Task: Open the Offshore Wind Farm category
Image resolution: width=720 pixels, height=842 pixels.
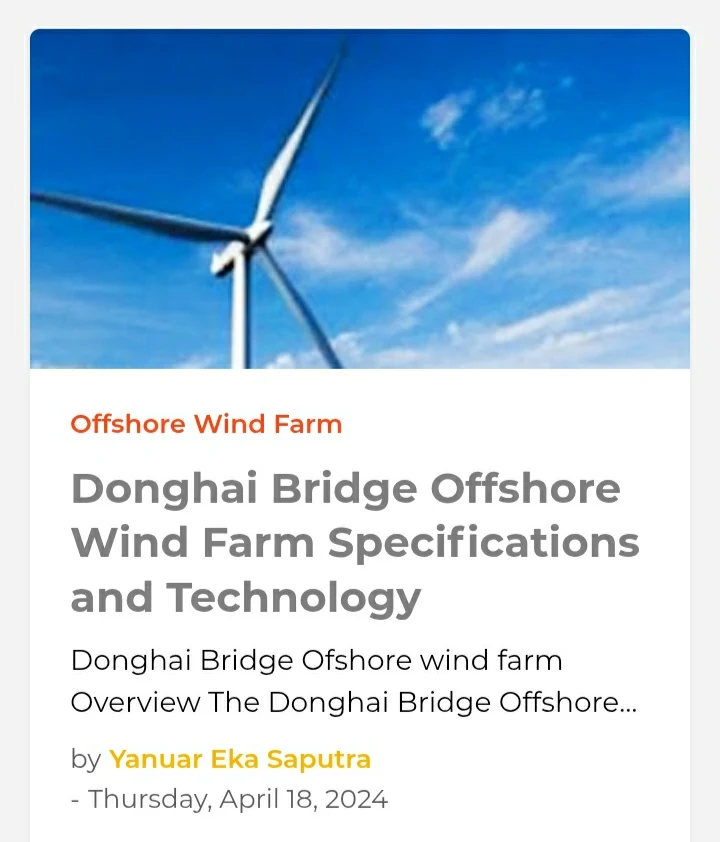Action: pos(206,424)
